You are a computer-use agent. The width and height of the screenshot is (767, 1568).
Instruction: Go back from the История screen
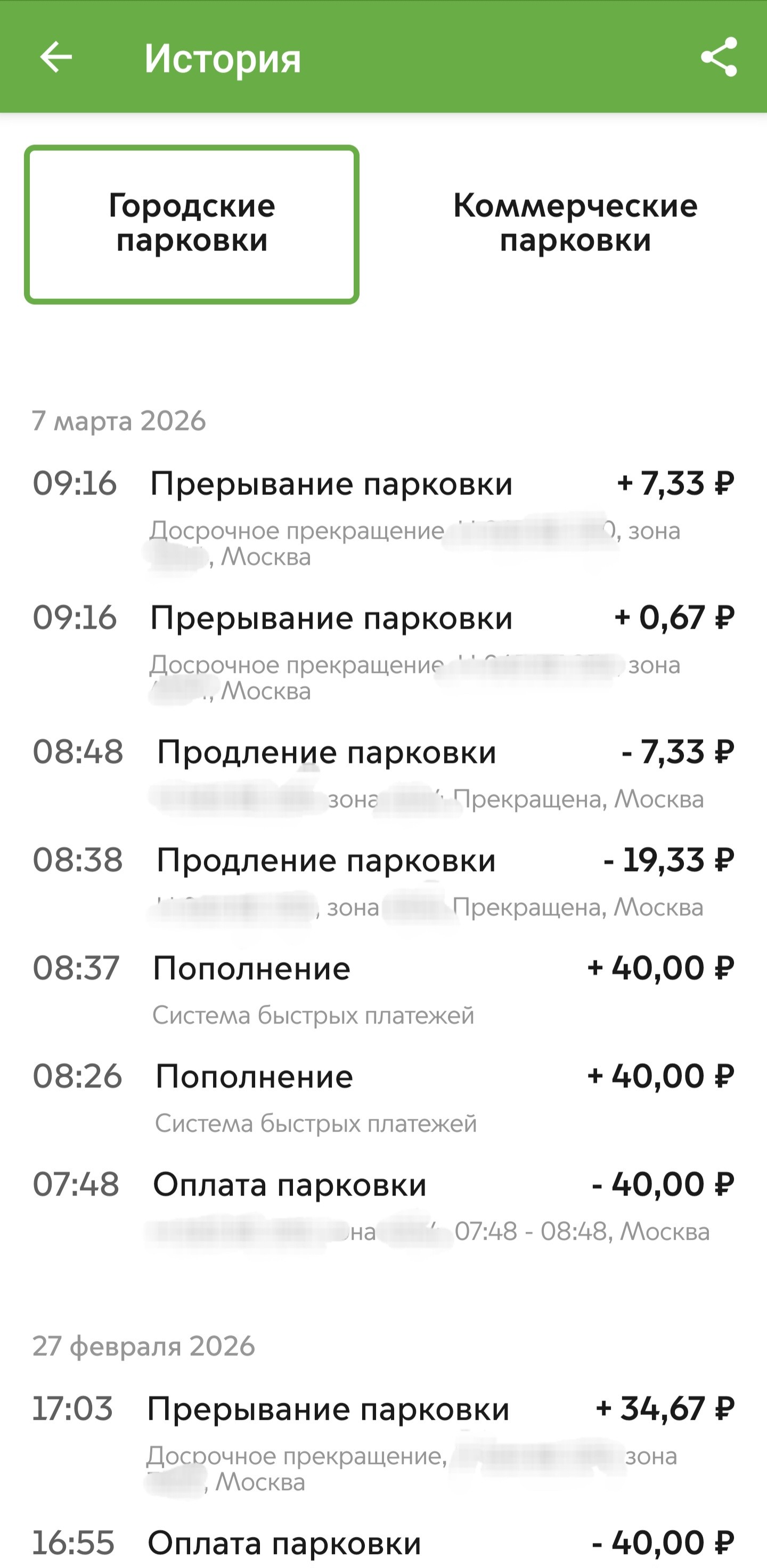(56, 57)
